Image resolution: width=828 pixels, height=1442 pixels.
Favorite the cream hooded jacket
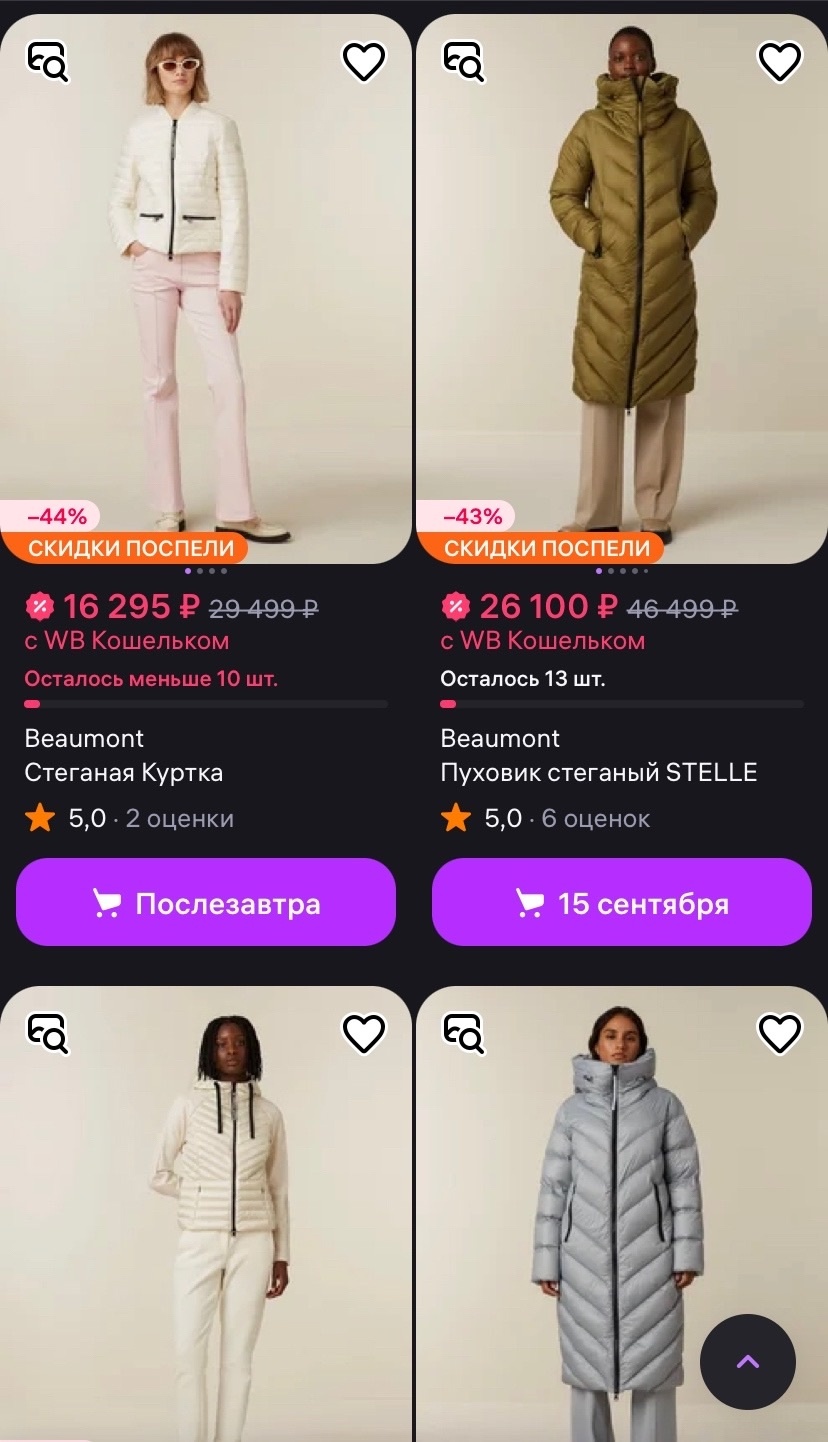(x=364, y=1033)
